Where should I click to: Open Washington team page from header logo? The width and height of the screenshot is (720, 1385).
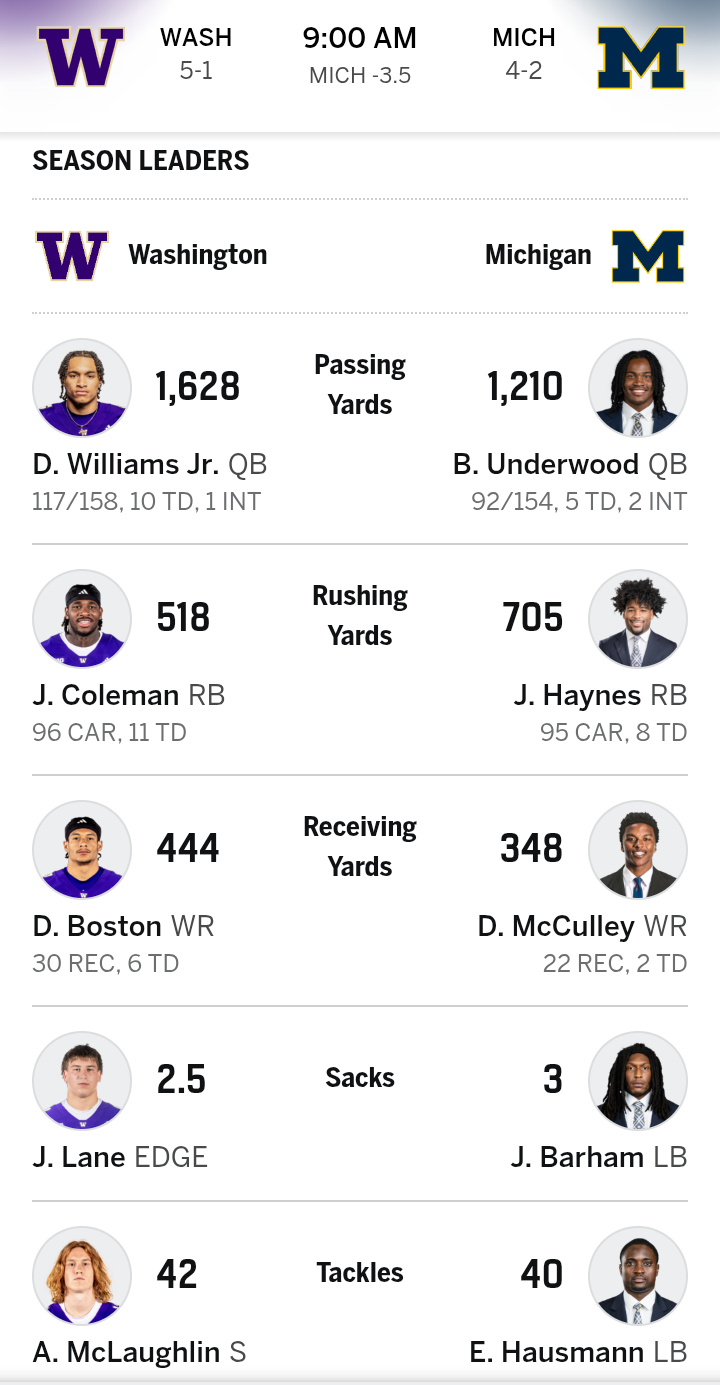81,57
